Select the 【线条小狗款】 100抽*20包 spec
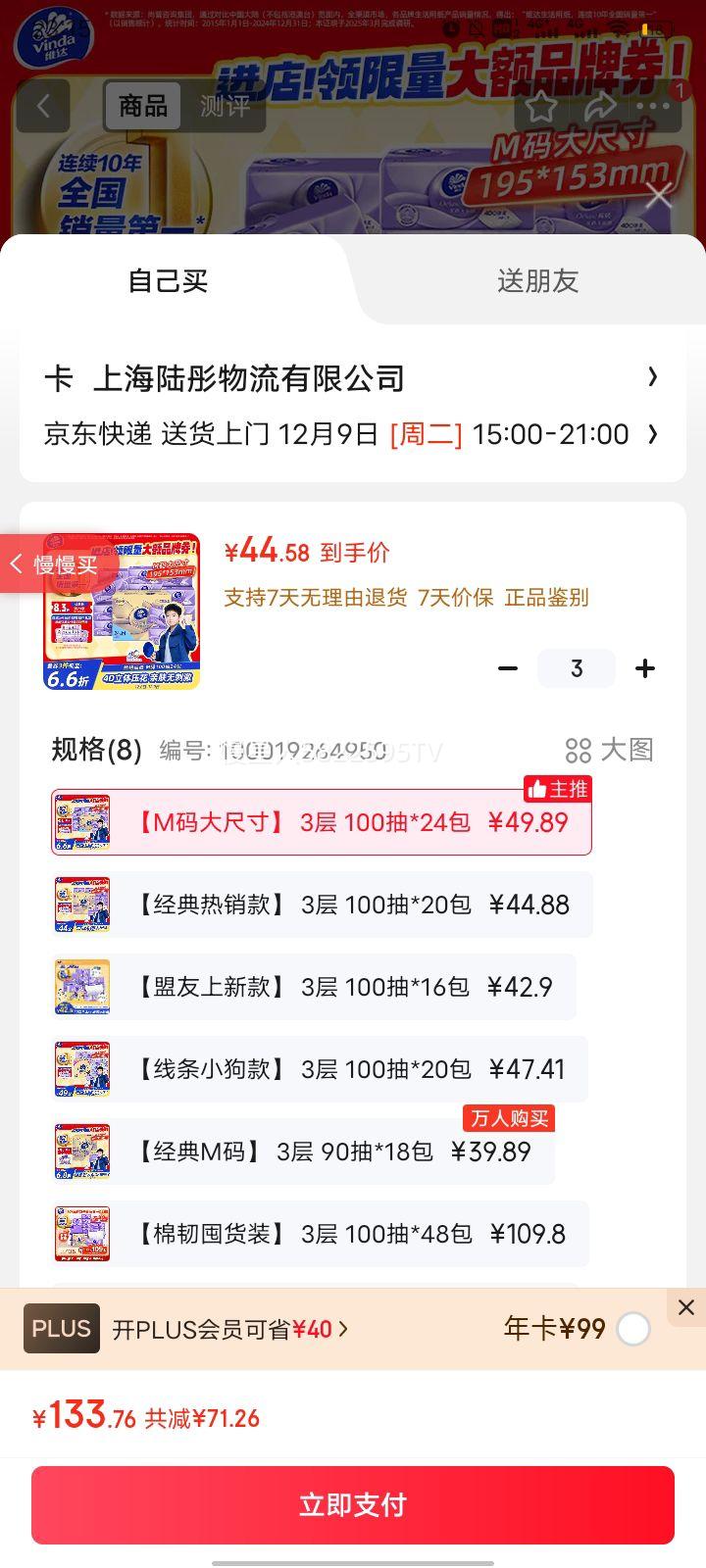The width and height of the screenshot is (706, 1568). (320, 1069)
